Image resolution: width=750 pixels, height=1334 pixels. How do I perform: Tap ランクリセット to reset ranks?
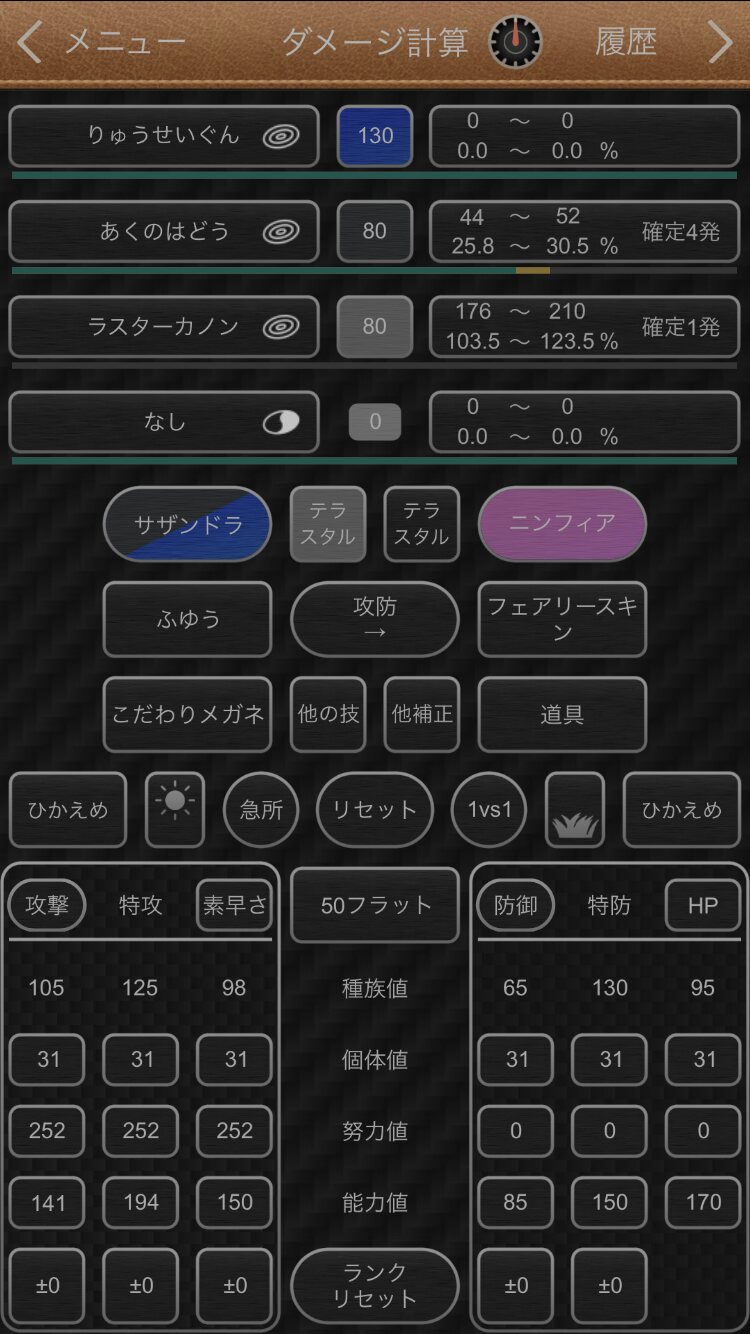375,1285
